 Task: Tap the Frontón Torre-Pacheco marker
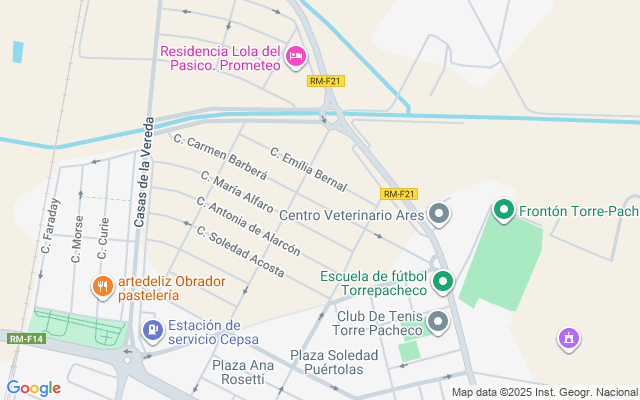tap(503, 210)
